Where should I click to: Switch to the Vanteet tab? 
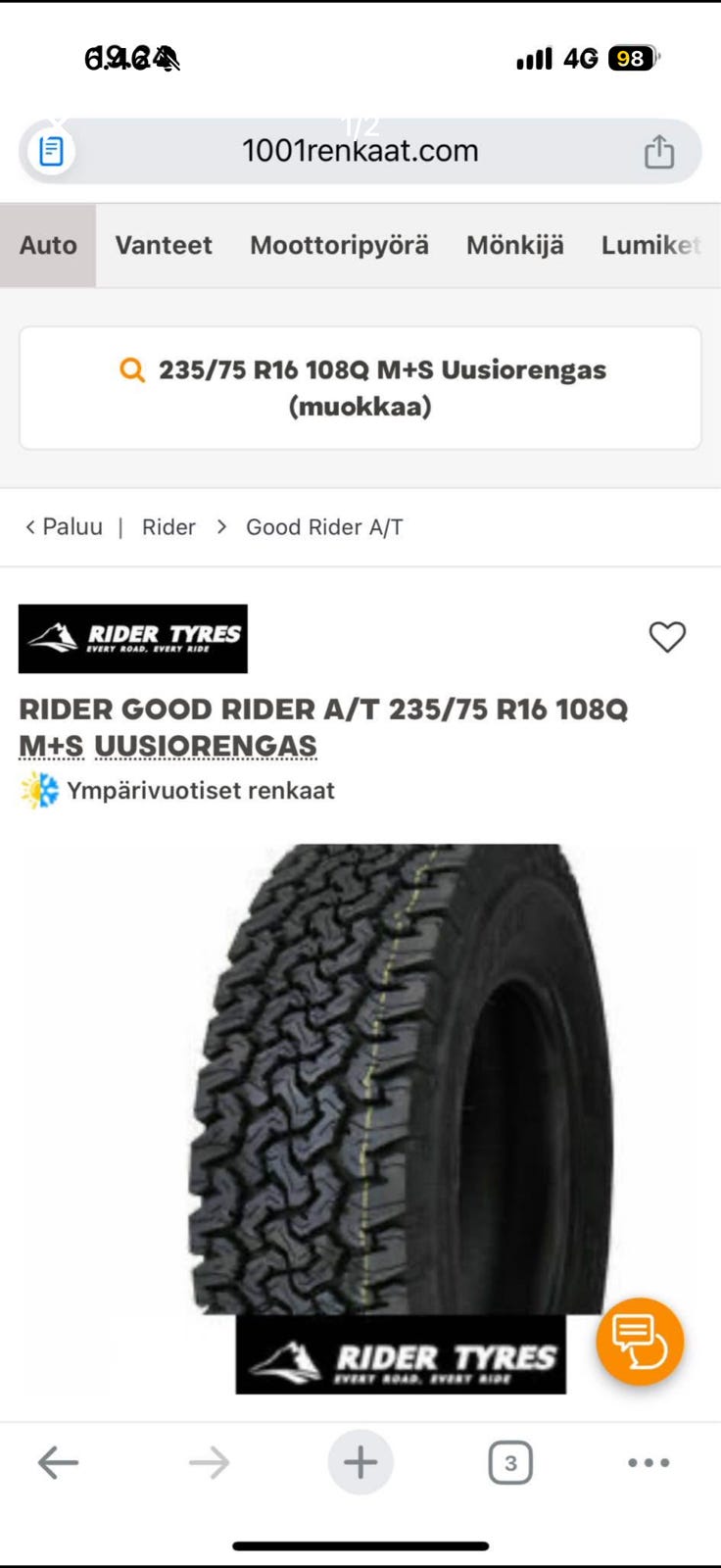(x=164, y=245)
